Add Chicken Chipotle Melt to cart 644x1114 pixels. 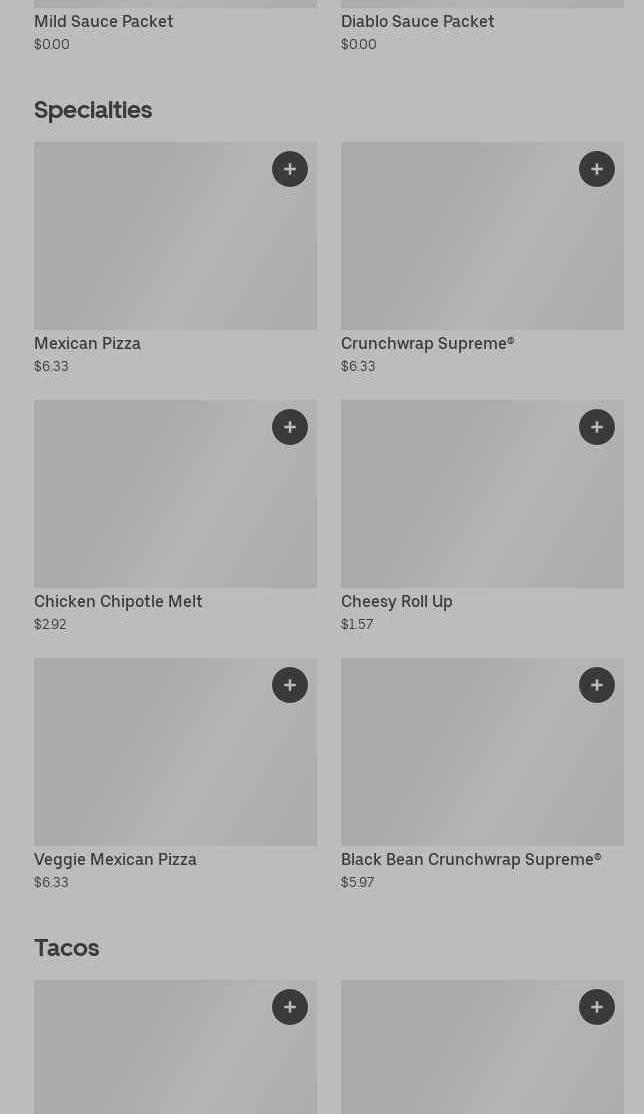pyautogui.click(x=290, y=427)
